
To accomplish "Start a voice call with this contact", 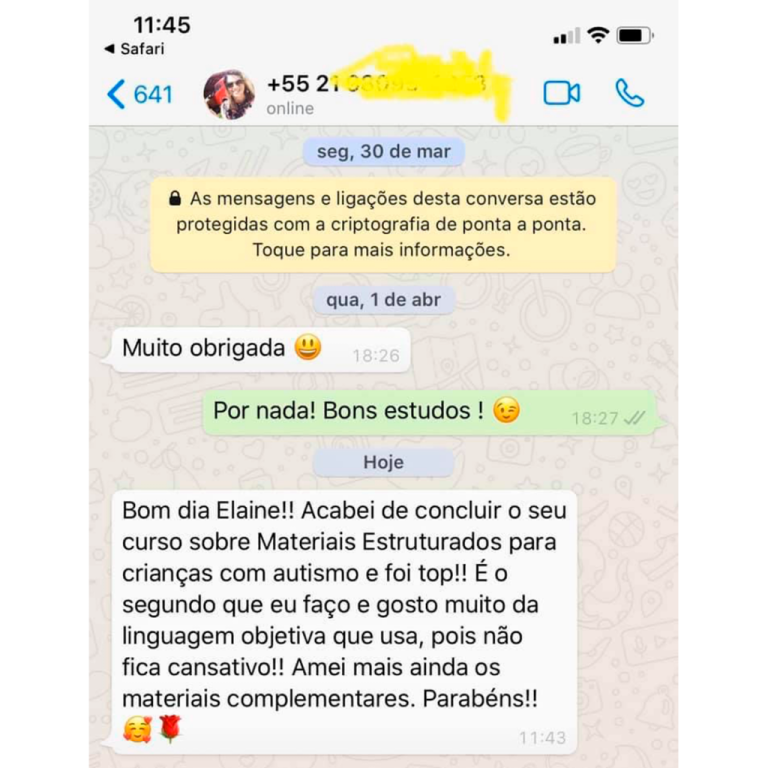I will tap(630, 93).
